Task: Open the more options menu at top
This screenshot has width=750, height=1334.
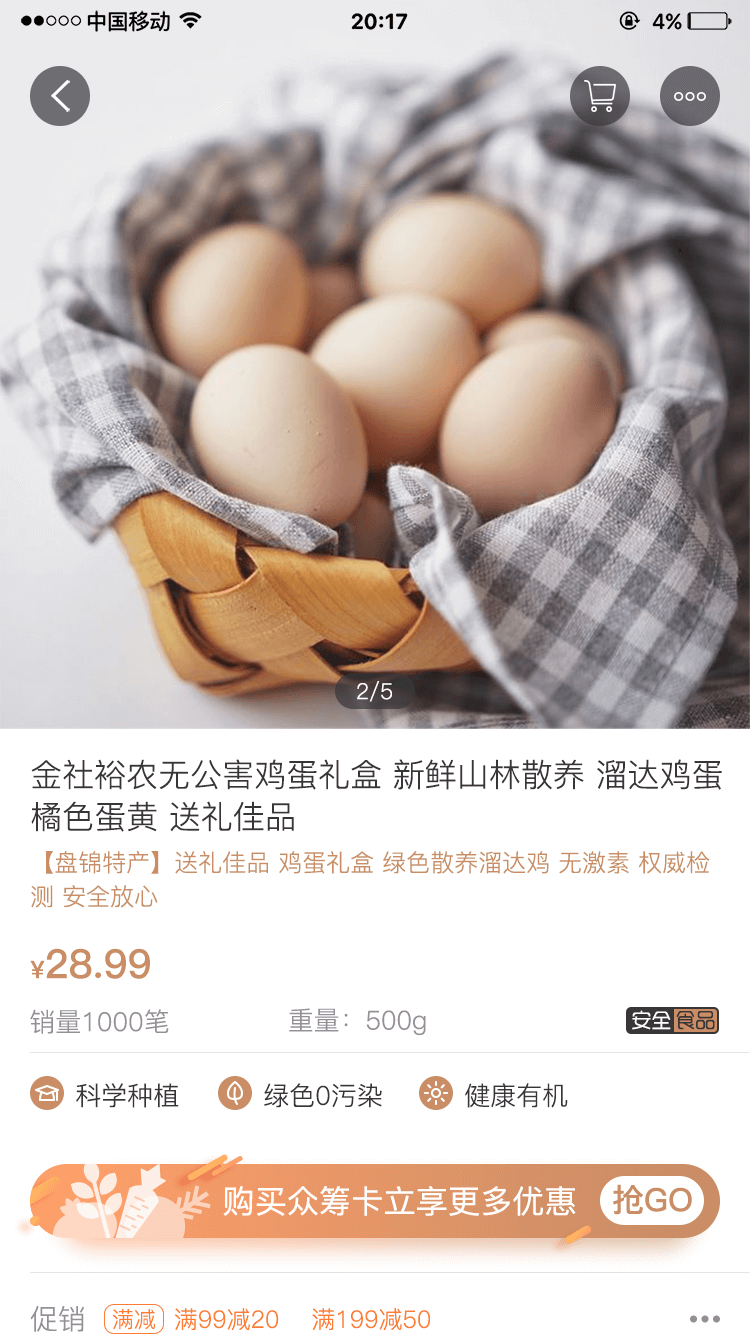Action: pos(690,96)
